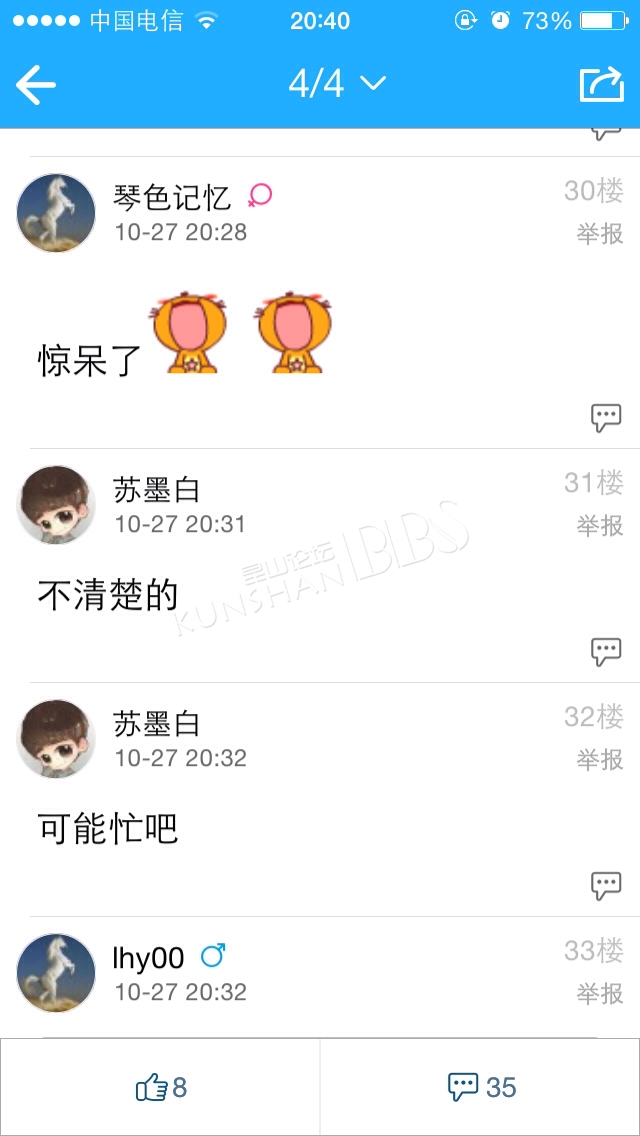Open the comments button showing 35
Viewport: 640px width, 1136px height.
pyautogui.click(x=481, y=1087)
